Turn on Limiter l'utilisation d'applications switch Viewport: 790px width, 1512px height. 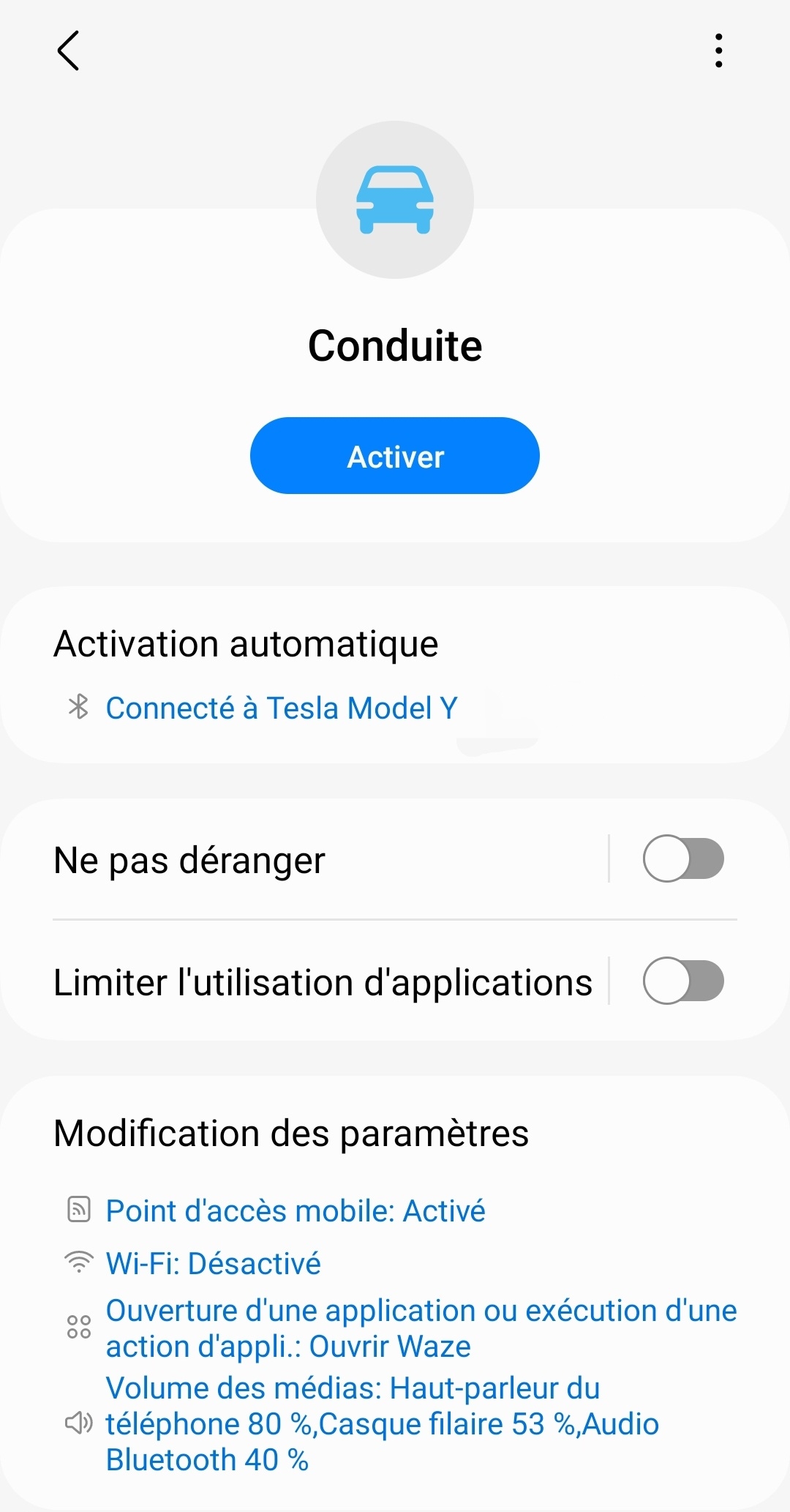click(x=683, y=981)
